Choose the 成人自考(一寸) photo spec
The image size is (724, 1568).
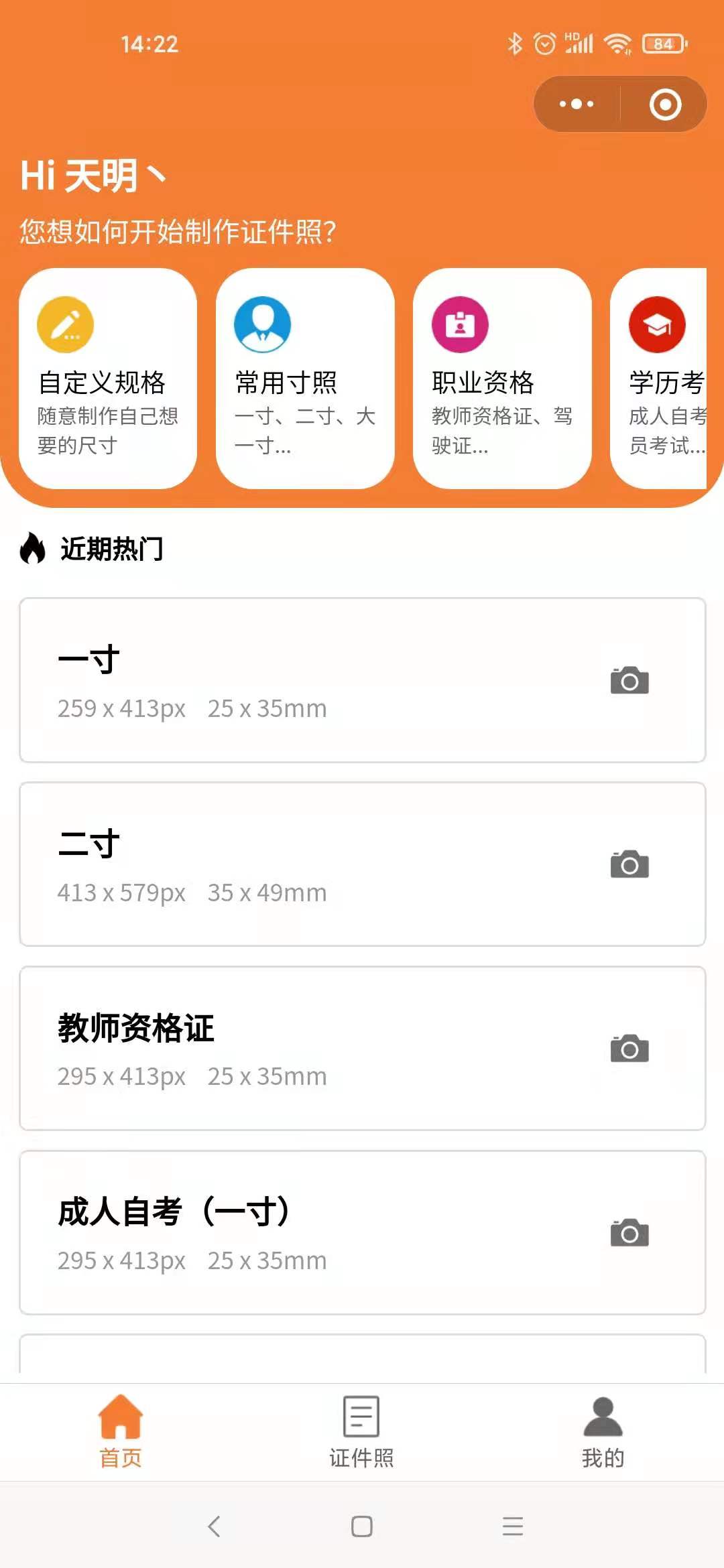pyautogui.click(x=363, y=1232)
